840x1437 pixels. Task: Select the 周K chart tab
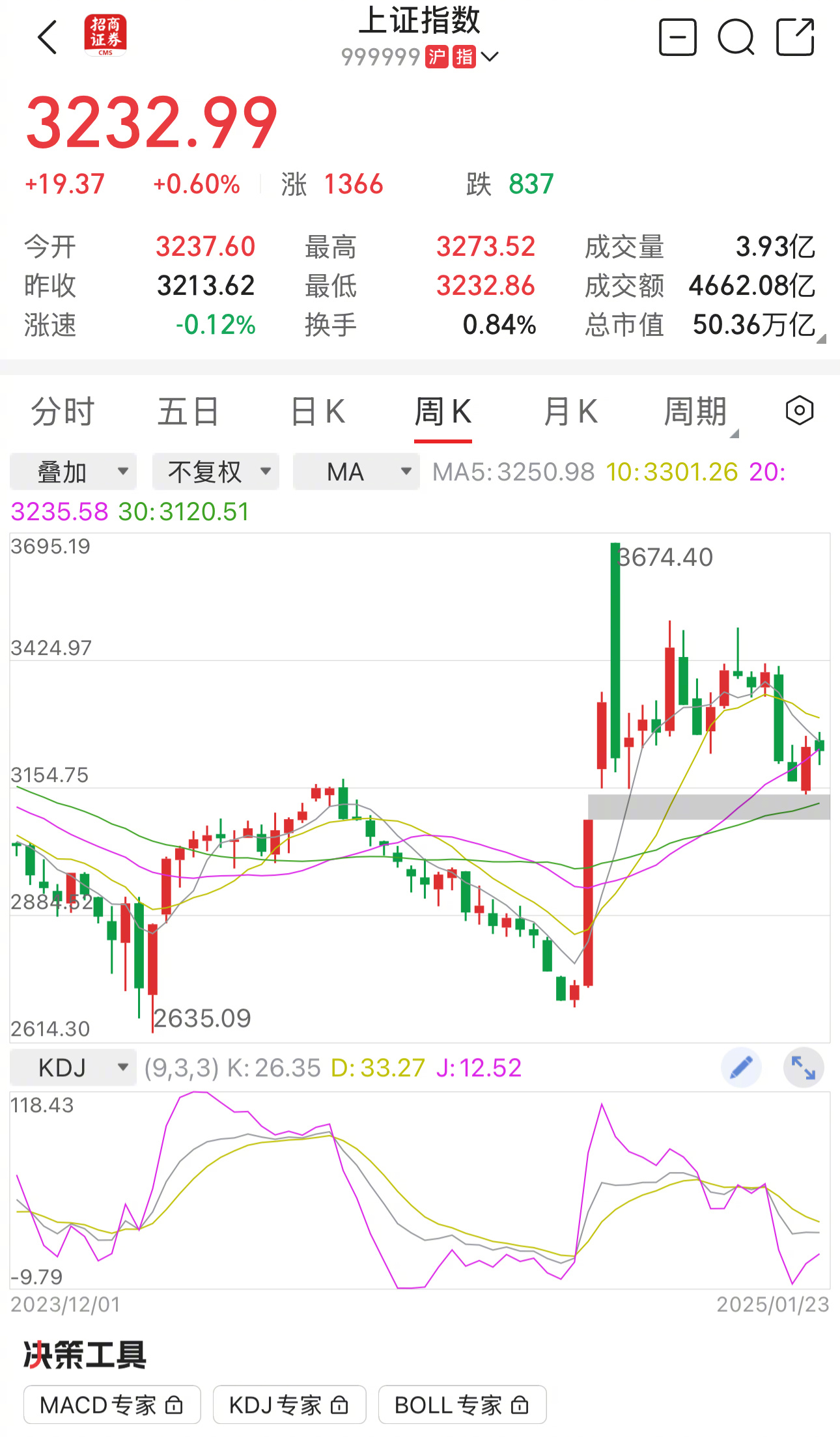[443, 412]
